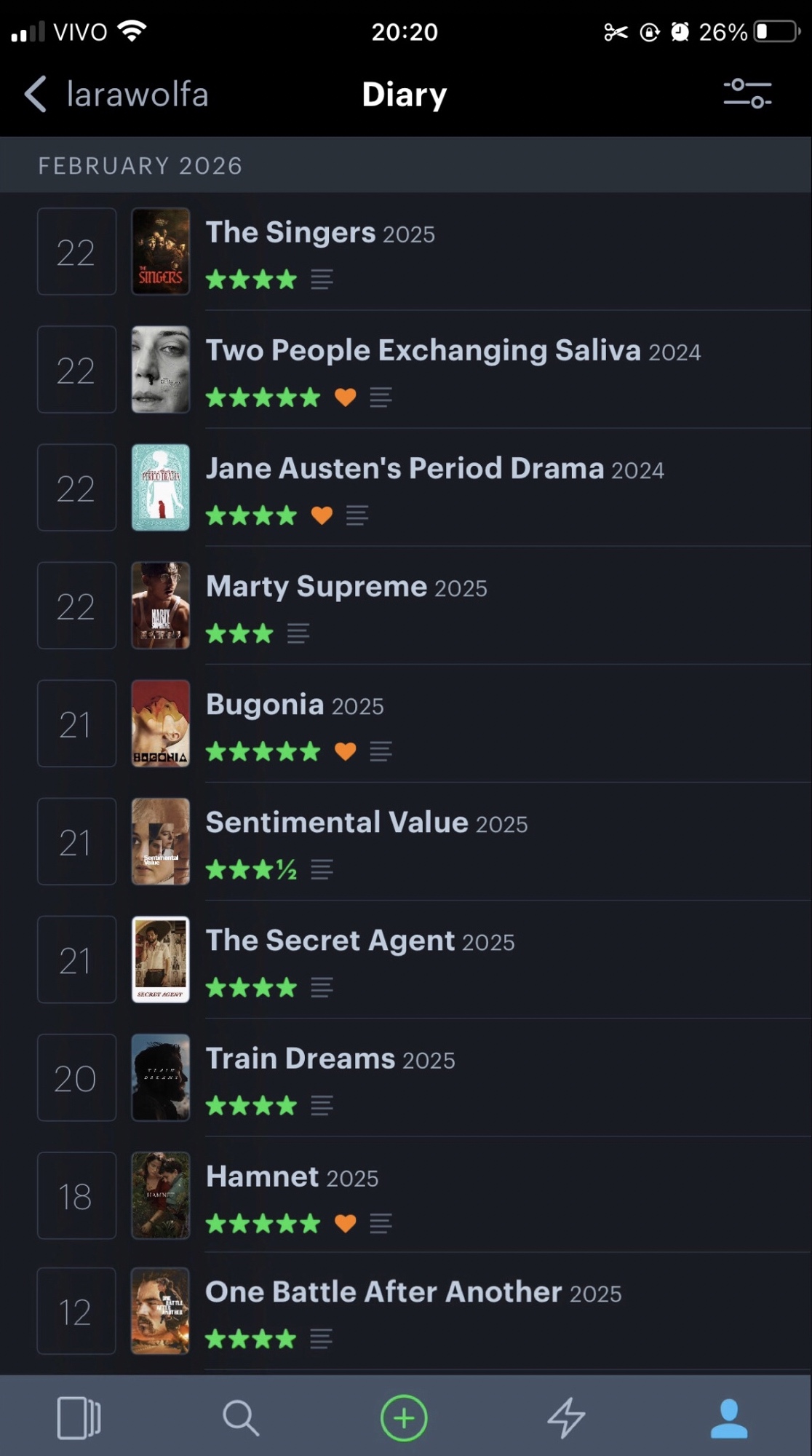Switch to the films browse tab
Viewport: 812px width, 1456px height.
coord(79,1417)
